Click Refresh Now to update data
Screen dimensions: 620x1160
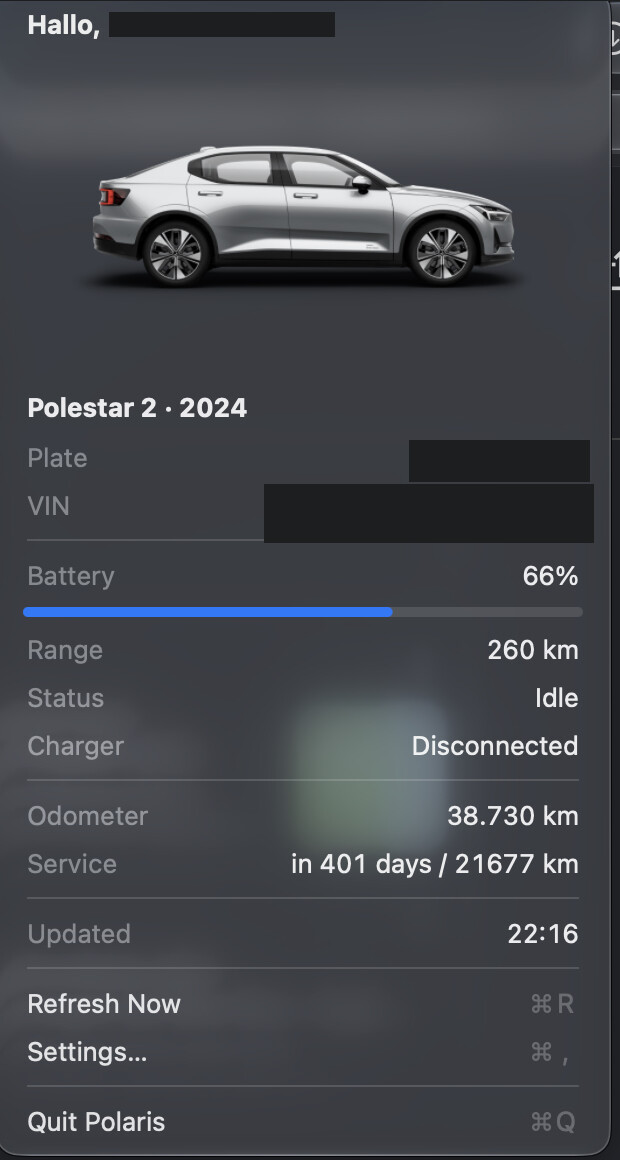pyautogui.click(x=303, y=1004)
